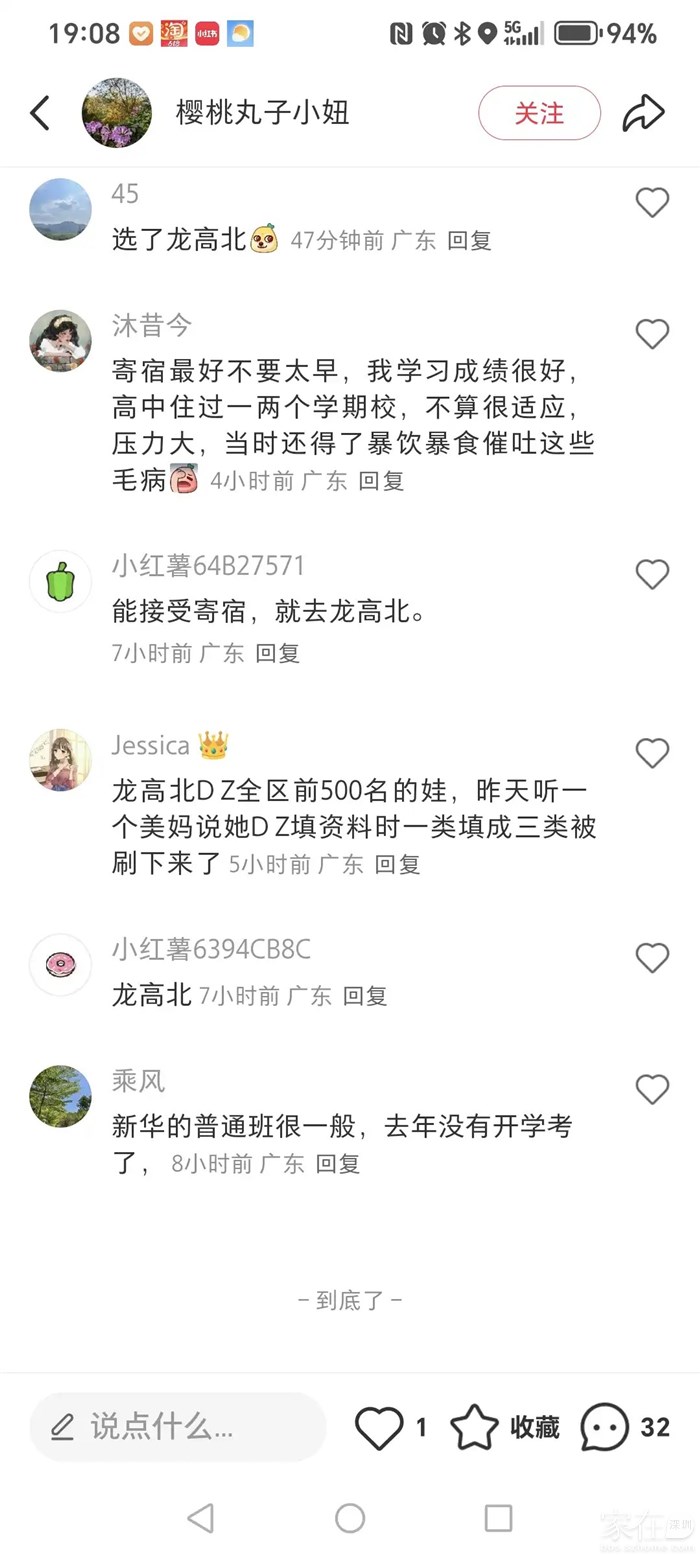Reply to 乘风's comment
Image resolution: width=700 pixels, height=1555 pixels.
pos(338,1164)
